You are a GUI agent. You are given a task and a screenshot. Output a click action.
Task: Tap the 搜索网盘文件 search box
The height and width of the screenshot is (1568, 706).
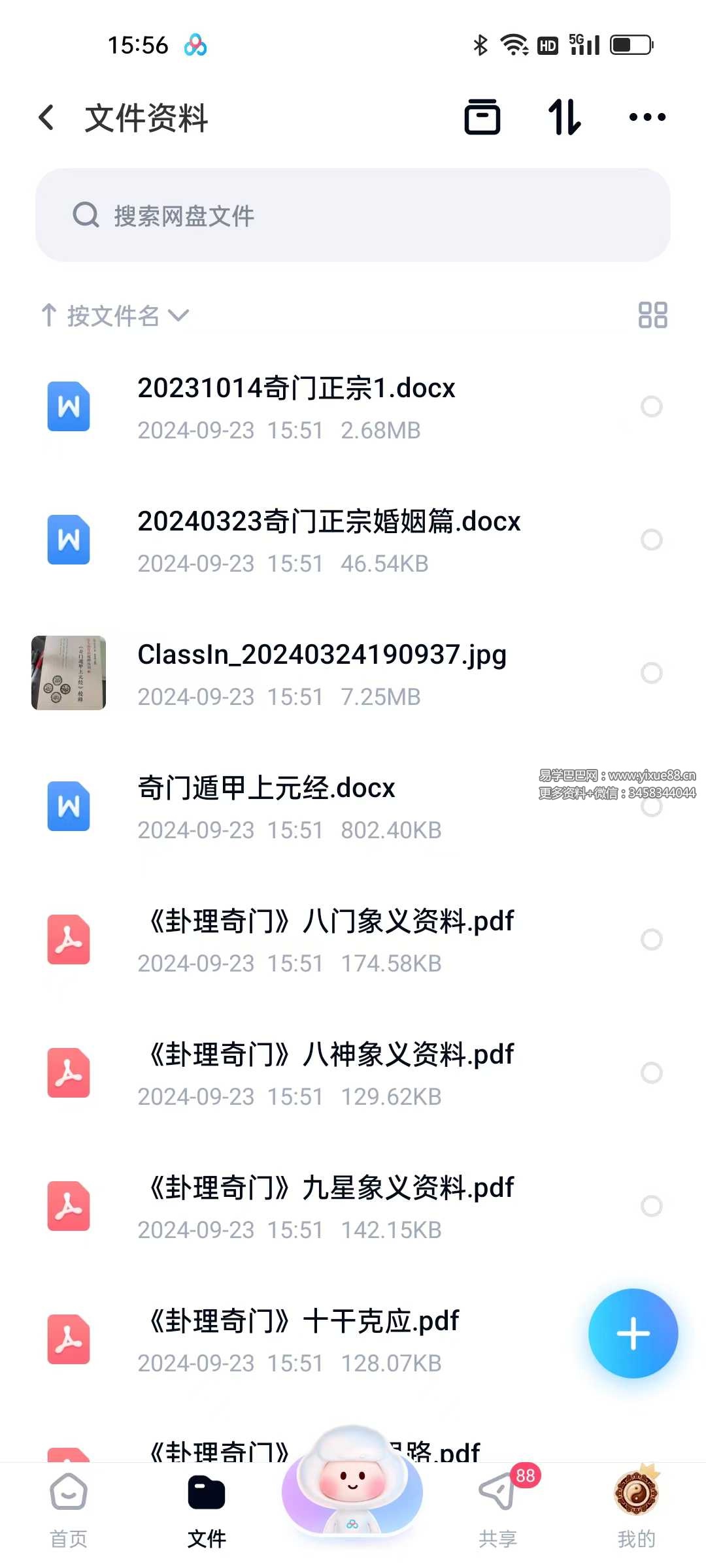click(353, 215)
